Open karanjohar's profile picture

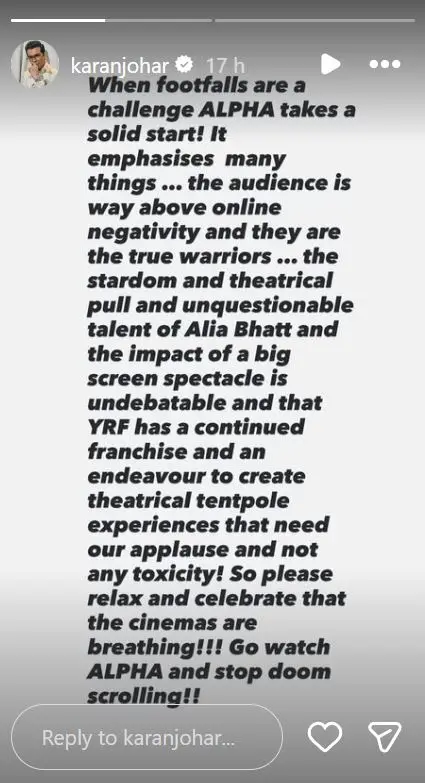pos(34,64)
